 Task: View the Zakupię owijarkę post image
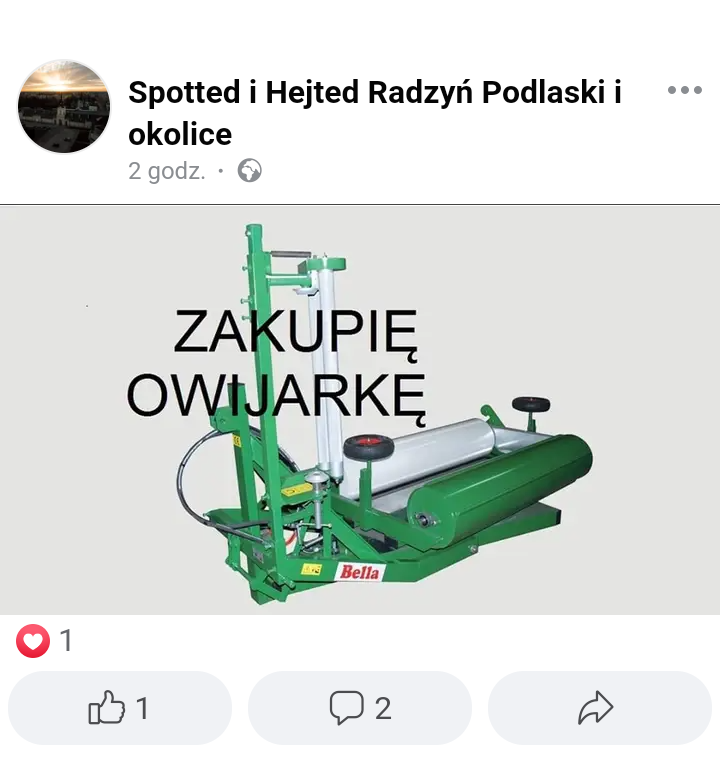coord(360,410)
